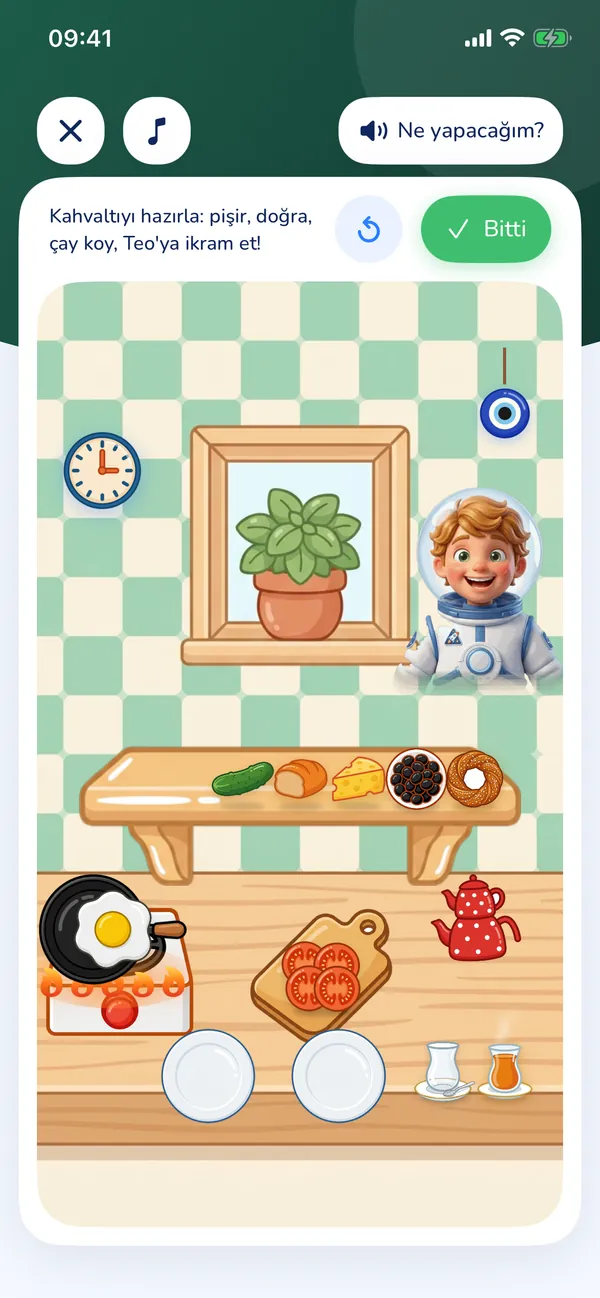Confirm completion with the Bitti button
600x1298 pixels.
[x=487, y=229]
